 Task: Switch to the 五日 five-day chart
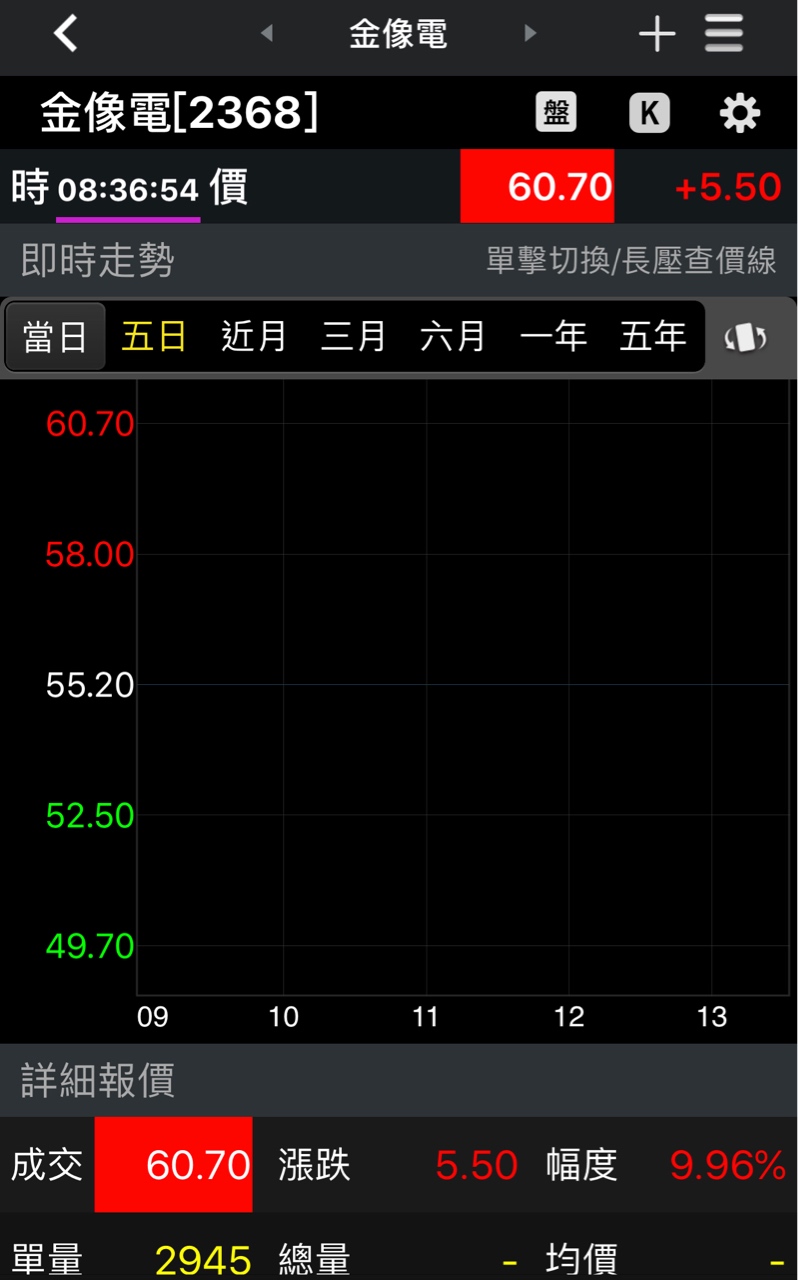pyautogui.click(x=154, y=337)
